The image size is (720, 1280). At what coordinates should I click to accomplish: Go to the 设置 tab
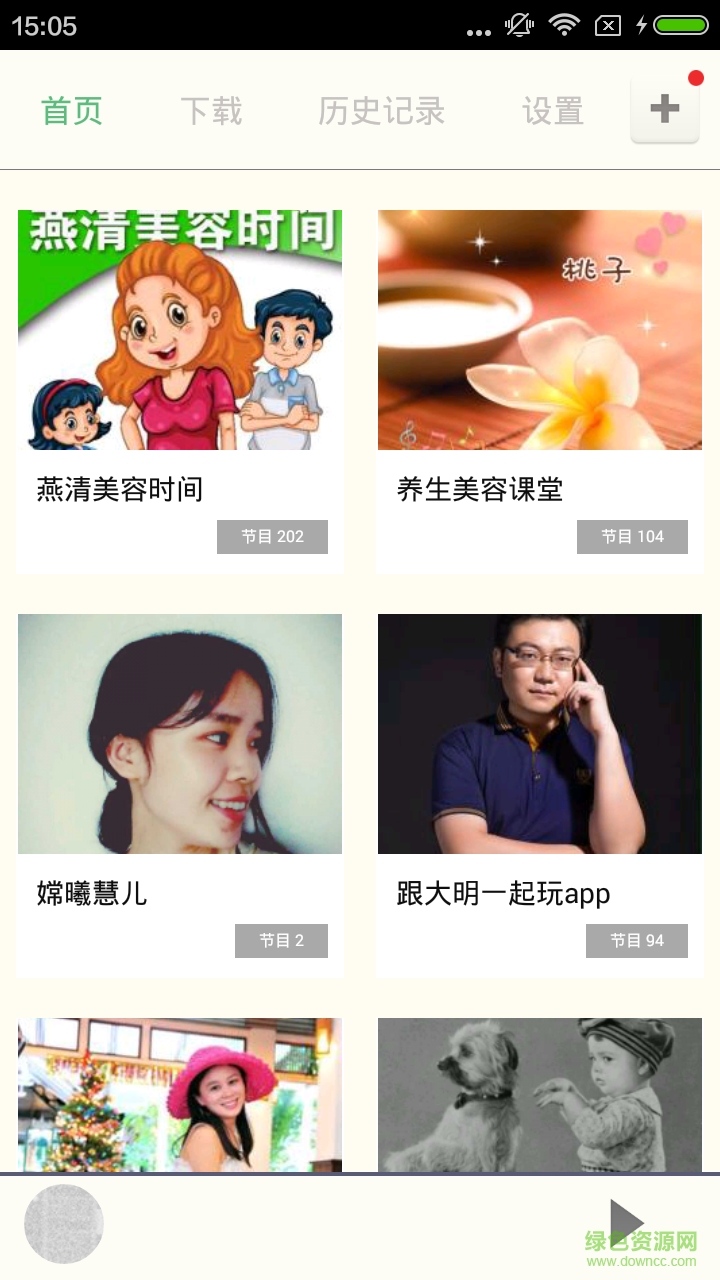point(552,111)
